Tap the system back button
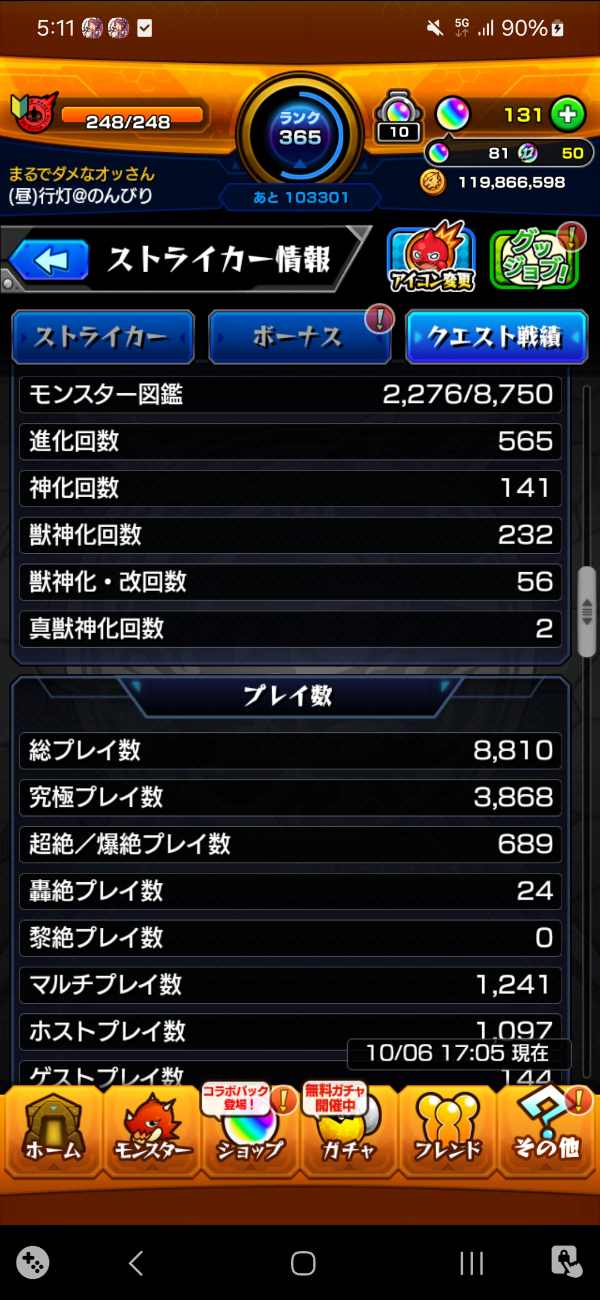This screenshot has width=600, height=1300. pos(137,1263)
